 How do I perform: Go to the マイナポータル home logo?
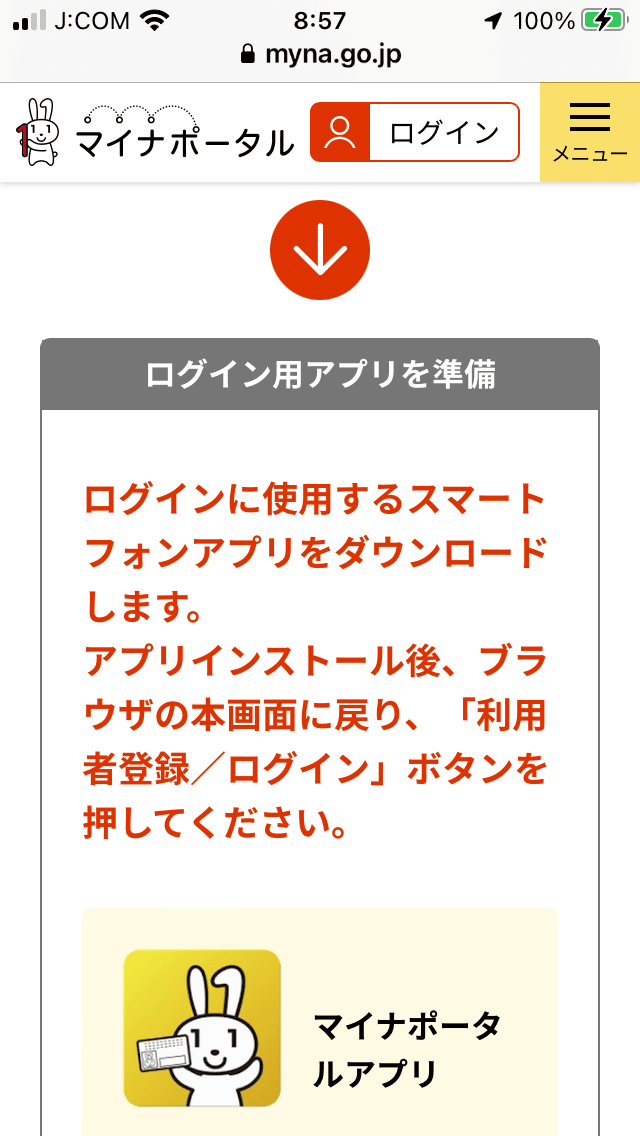point(155,132)
